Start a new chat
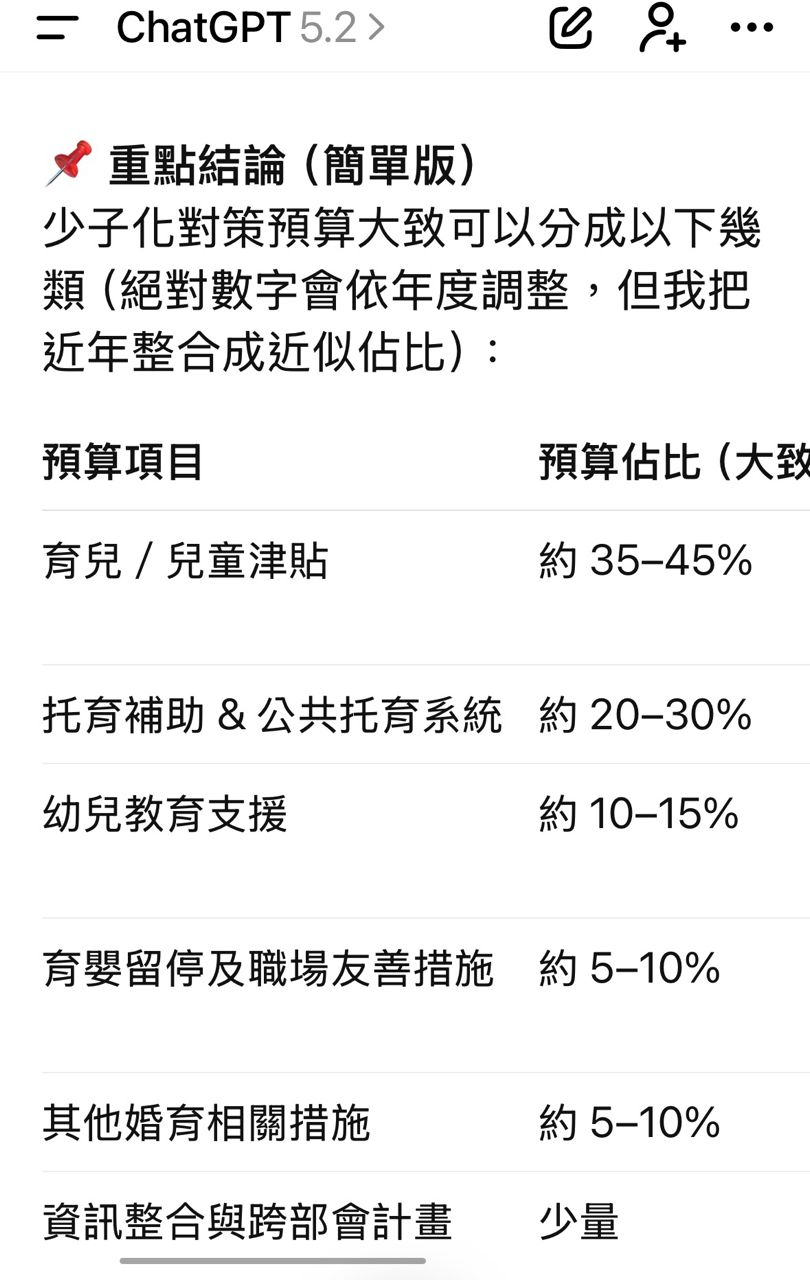The width and height of the screenshot is (810, 1280). point(571,28)
